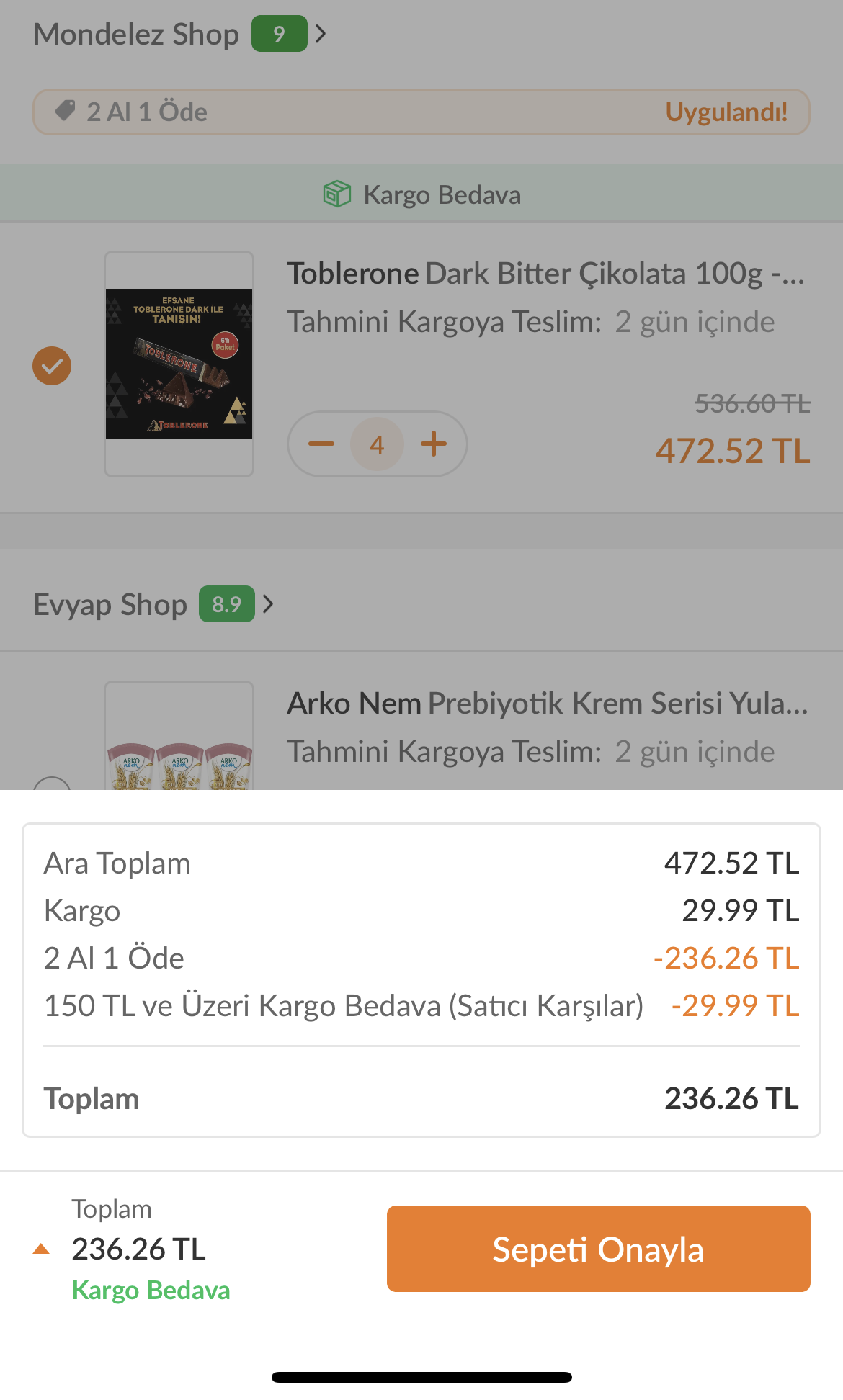The height and width of the screenshot is (1400, 843).
Task: Increase Toblerone quantity with plus icon
Action: [x=433, y=444]
